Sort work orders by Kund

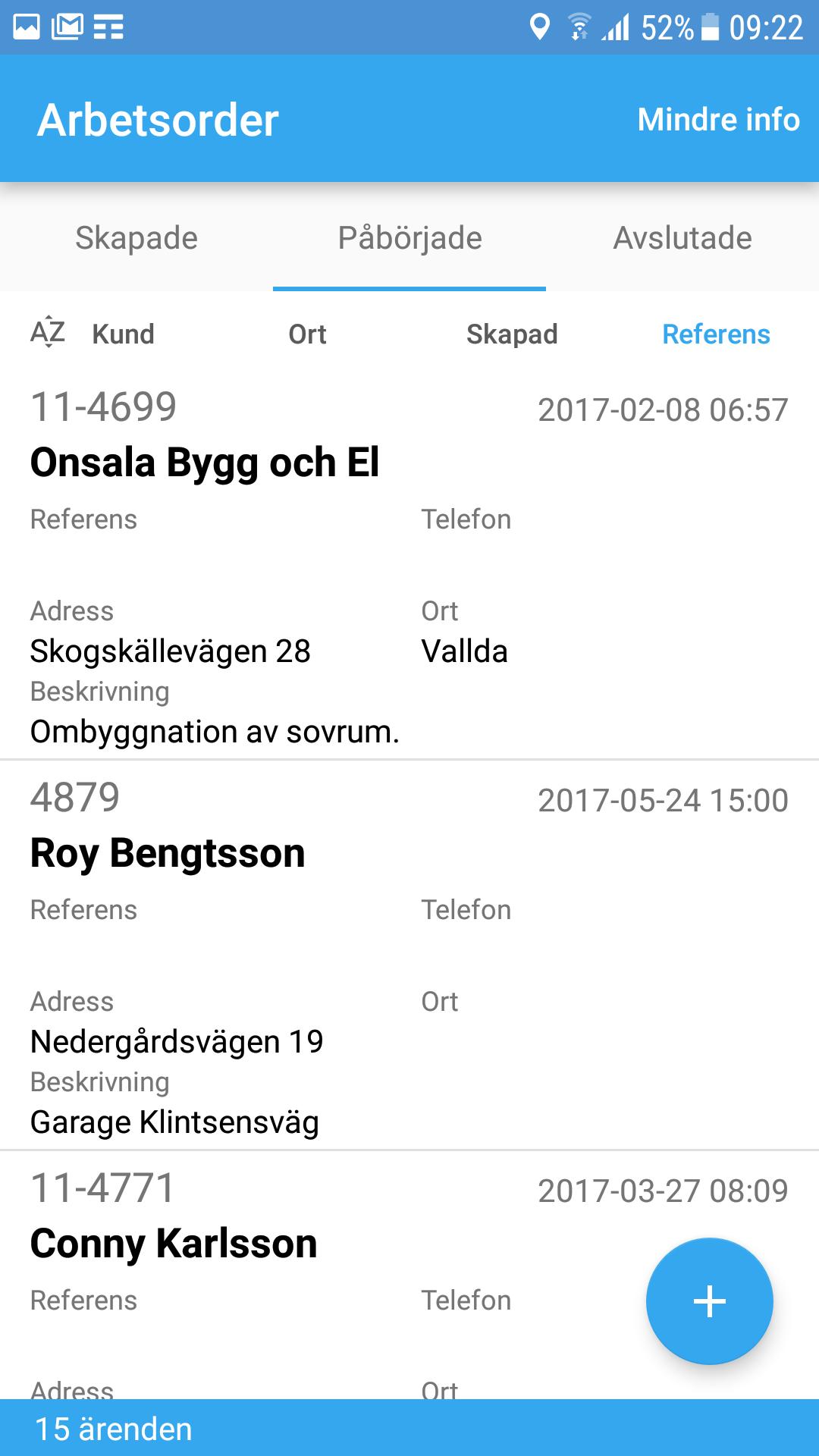click(x=123, y=334)
